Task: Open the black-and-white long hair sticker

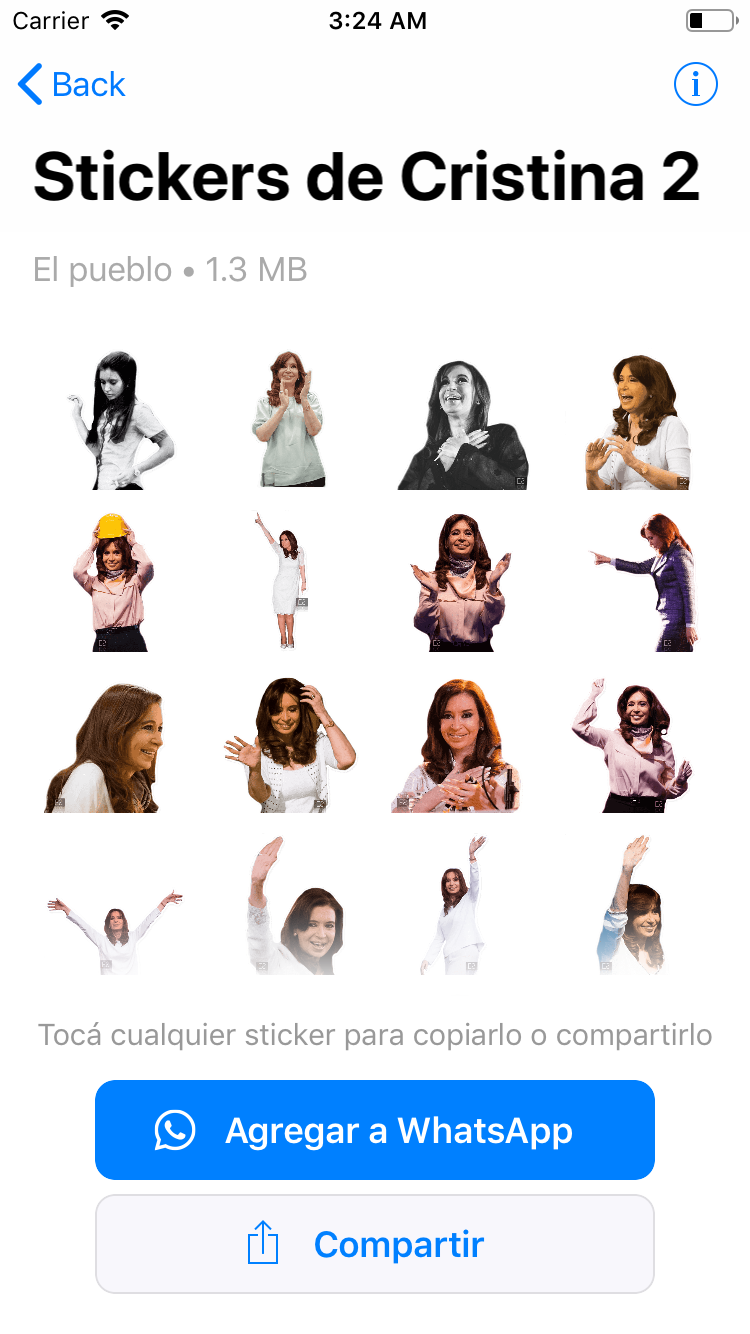Action: tap(119, 420)
